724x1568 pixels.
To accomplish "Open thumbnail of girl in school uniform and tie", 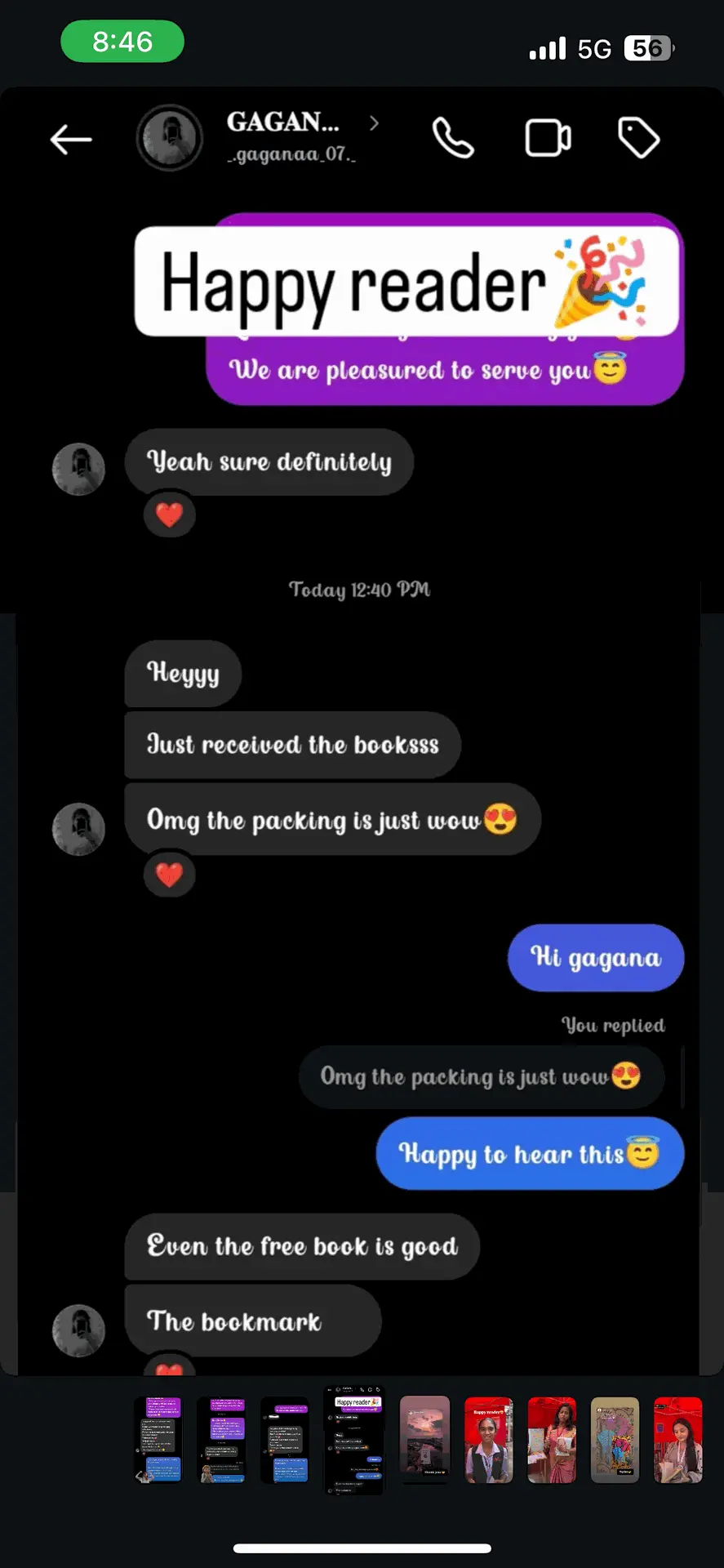I will [x=488, y=1439].
